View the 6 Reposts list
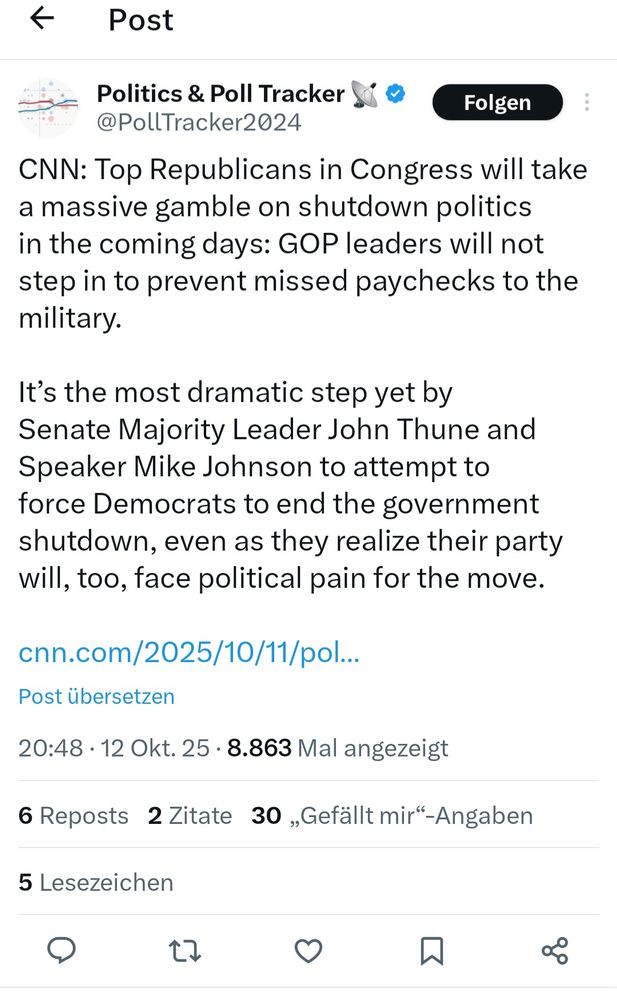This screenshot has height=1000, width=617. (73, 815)
